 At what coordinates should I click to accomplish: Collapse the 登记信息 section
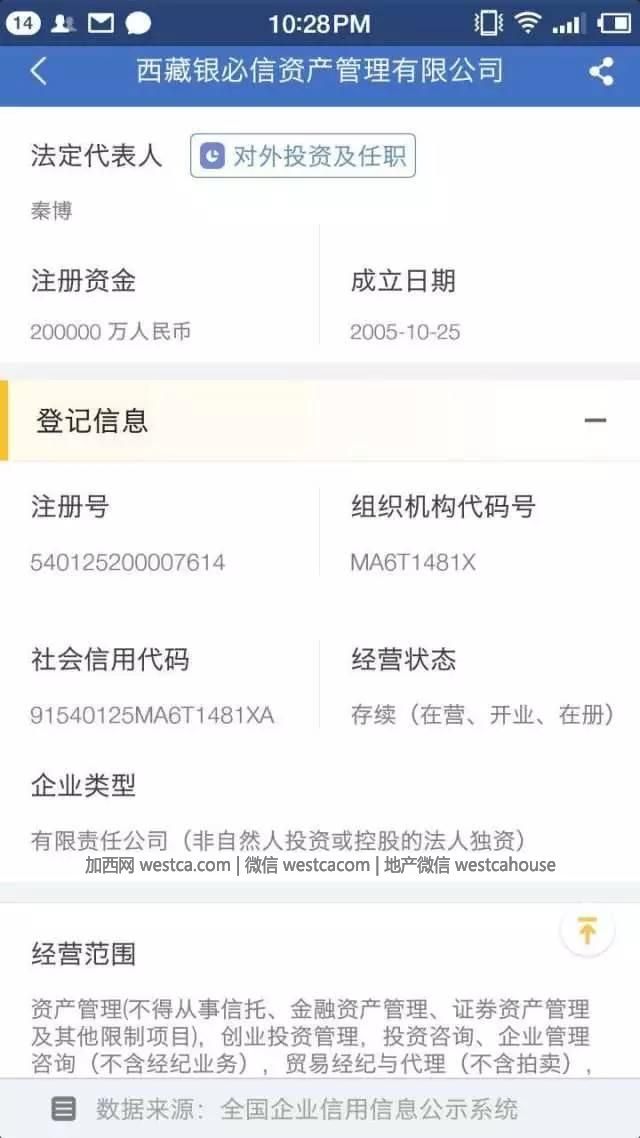coord(595,420)
